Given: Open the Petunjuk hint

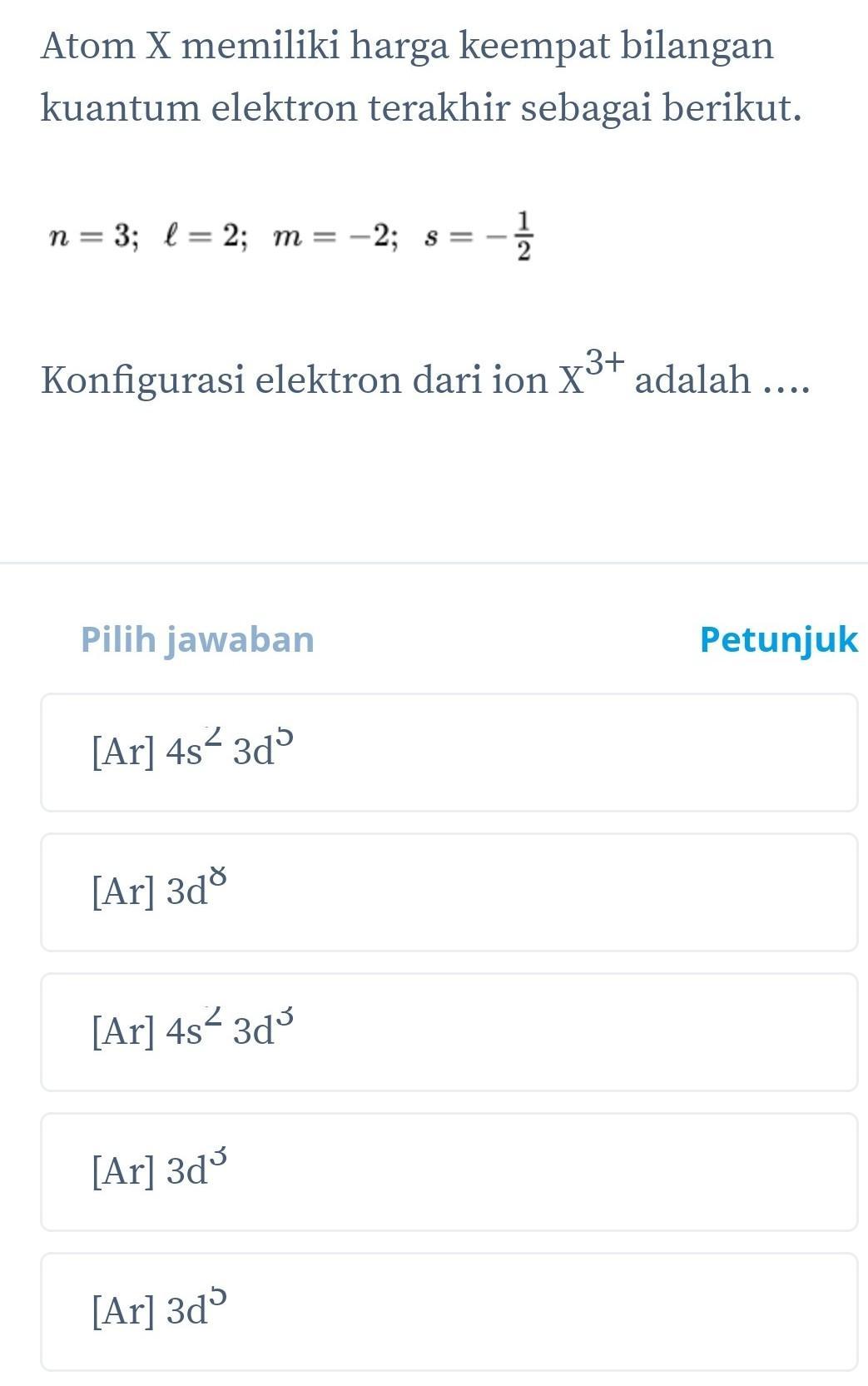Looking at the screenshot, I should pos(778,639).
